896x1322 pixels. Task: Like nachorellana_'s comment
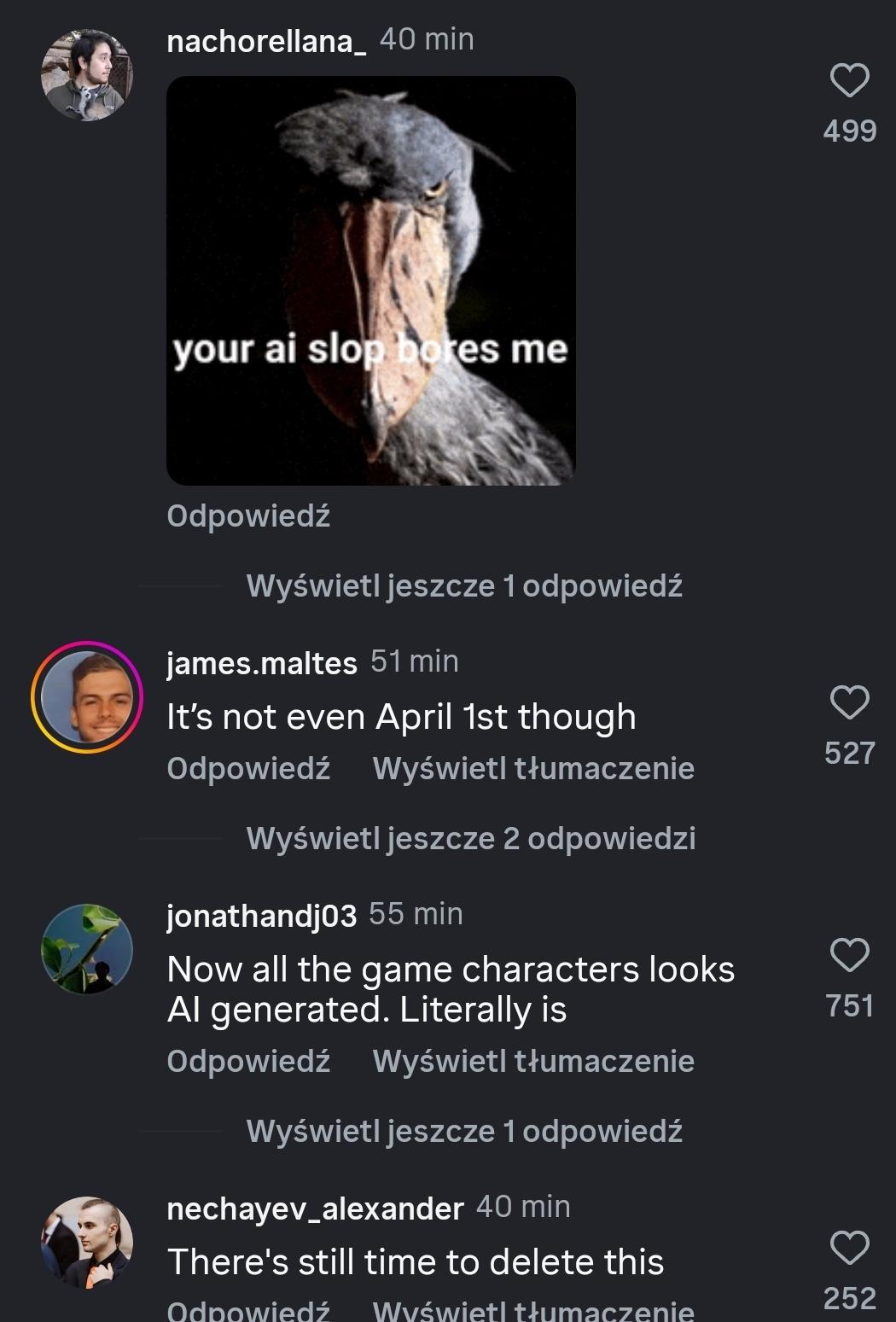tap(849, 82)
